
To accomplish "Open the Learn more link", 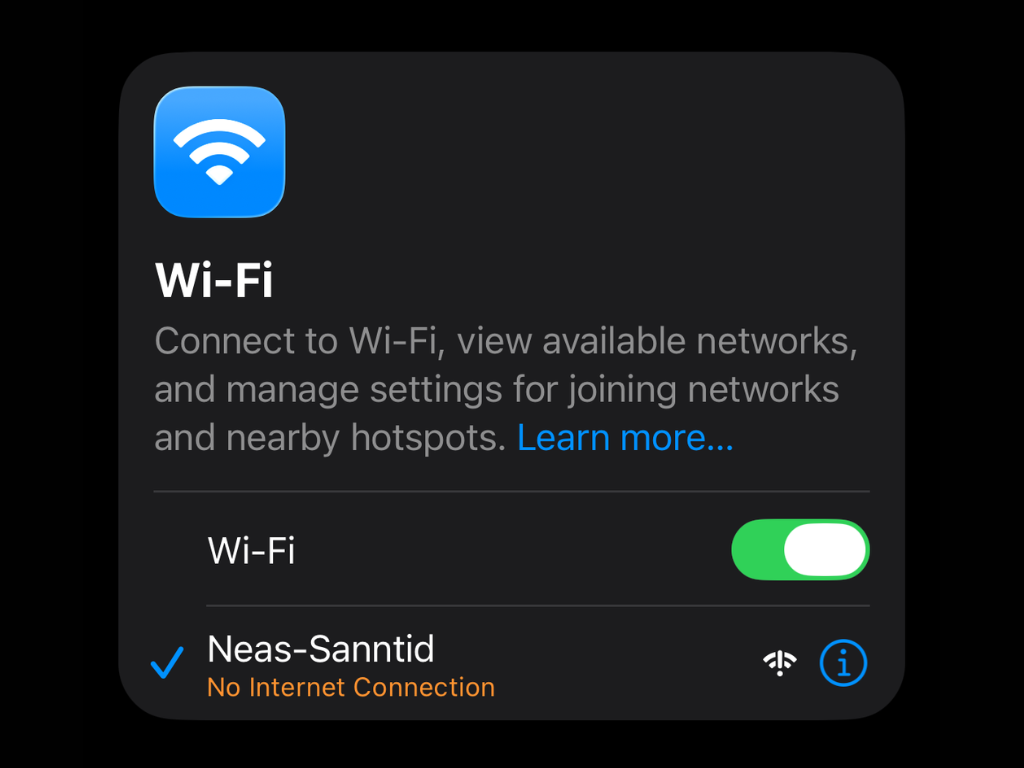I will [x=625, y=438].
